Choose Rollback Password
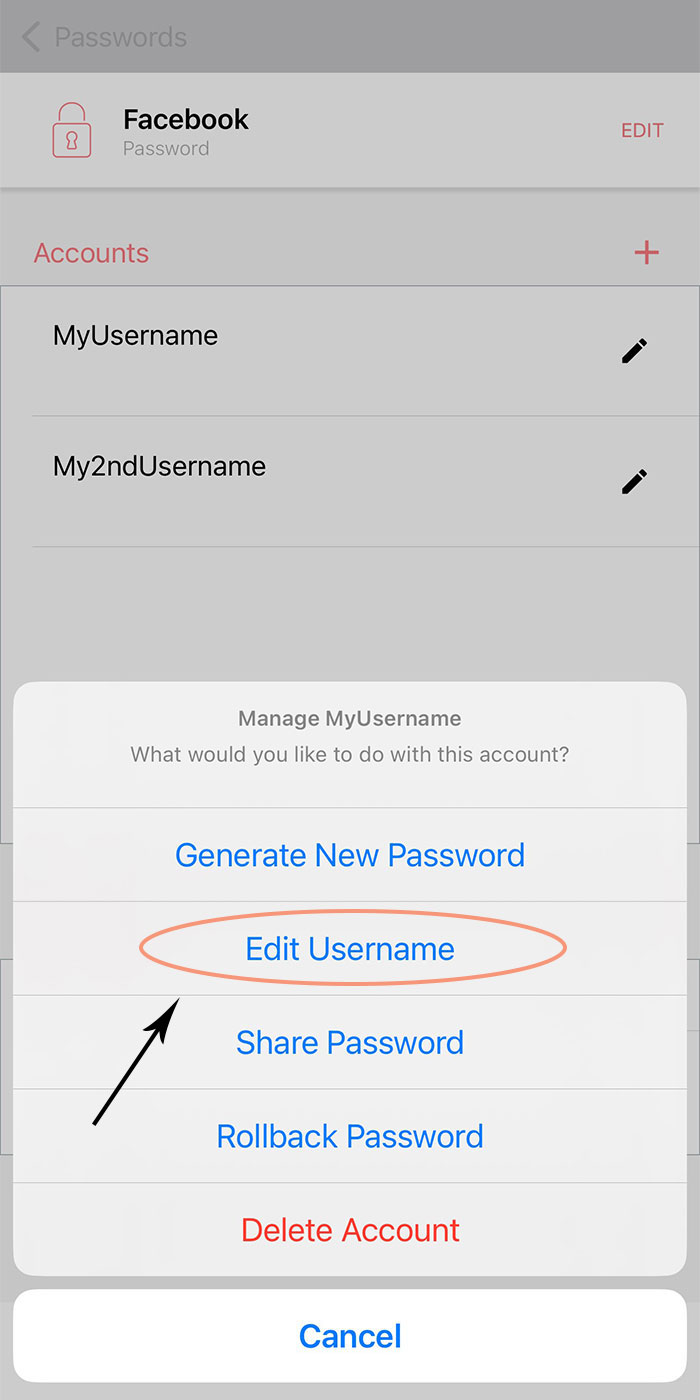This screenshot has width=700, height=1400. (350, 1136)
